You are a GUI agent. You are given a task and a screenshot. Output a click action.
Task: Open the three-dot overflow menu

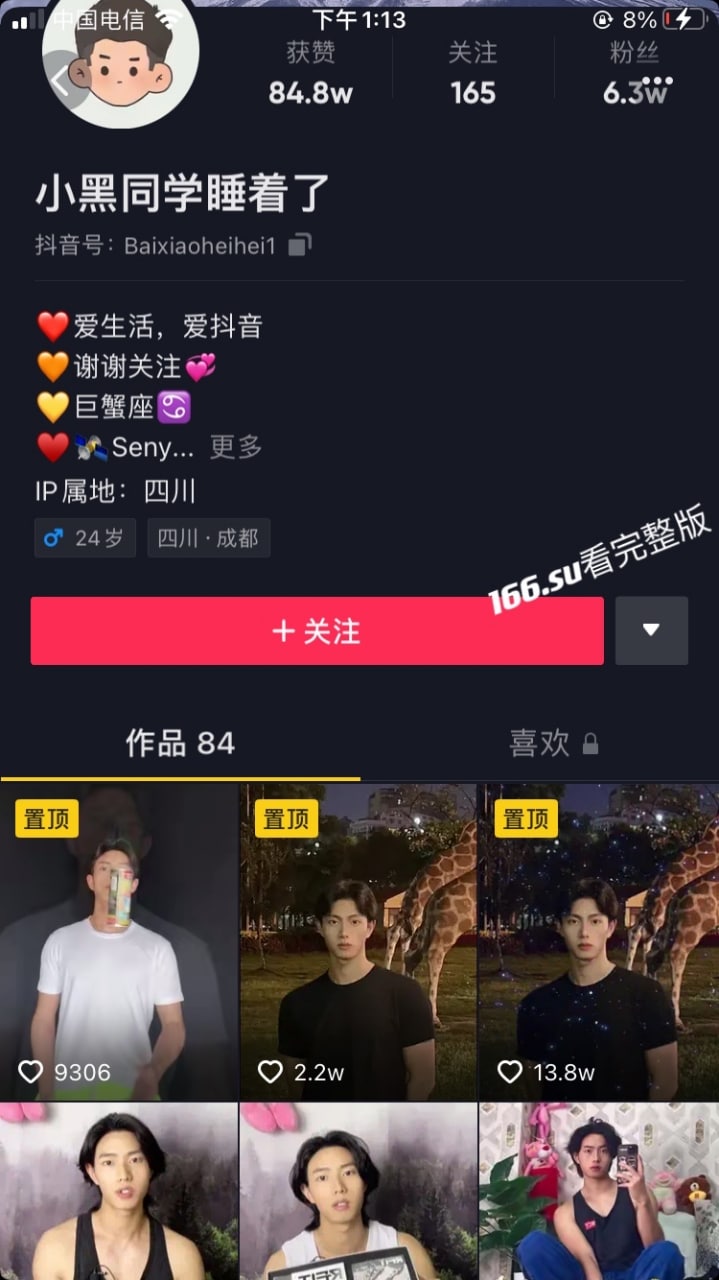point(657,81)
